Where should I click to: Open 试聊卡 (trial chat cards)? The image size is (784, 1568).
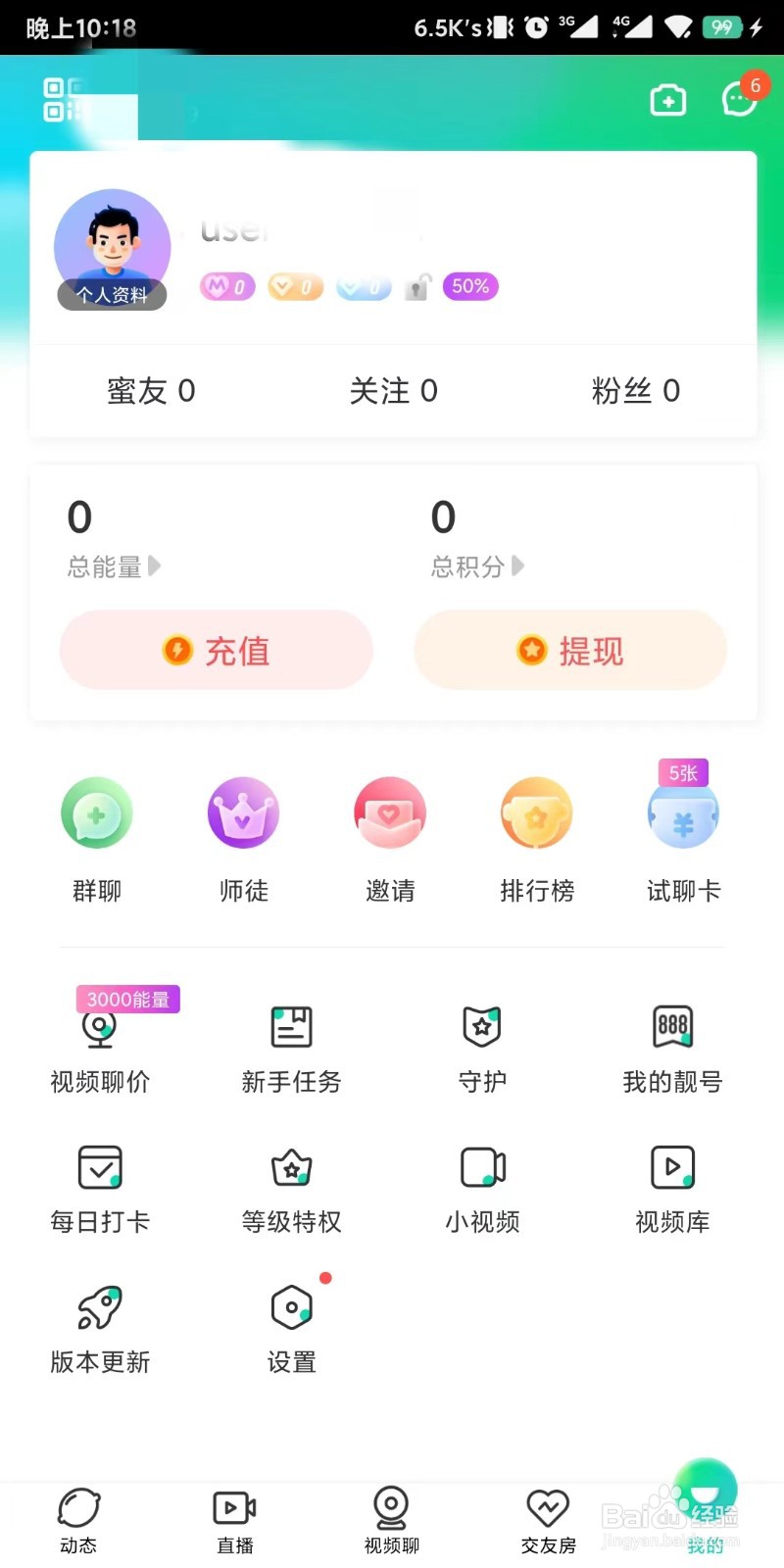(x=683, y=838)
